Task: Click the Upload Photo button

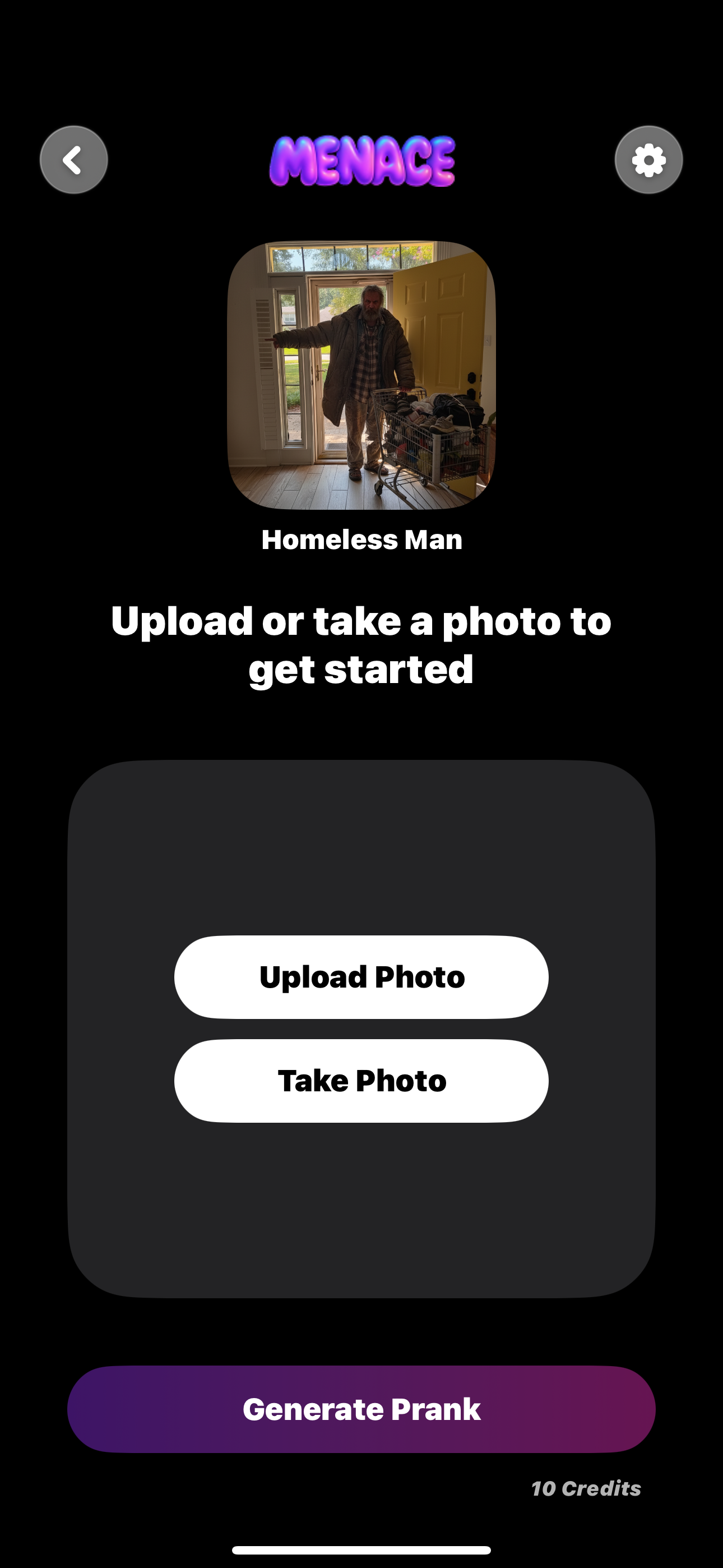Action: [x=361, y=976]
